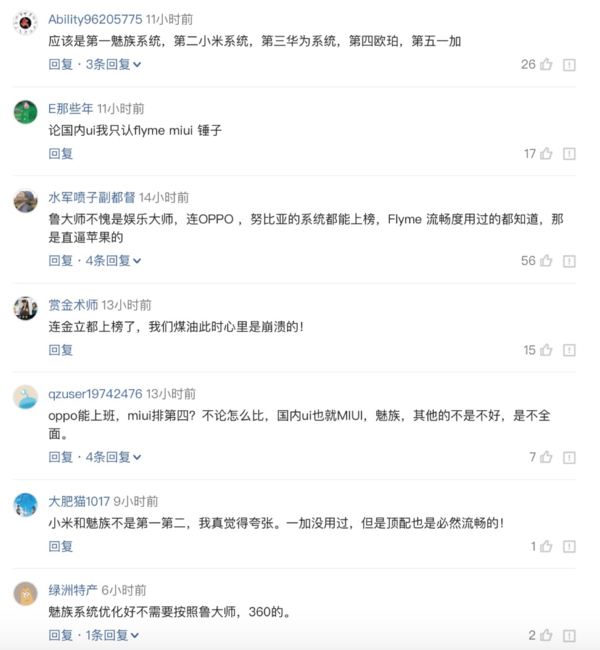
Task: Like the comment by Ability96205775
Action: click(x=546, y=64)
